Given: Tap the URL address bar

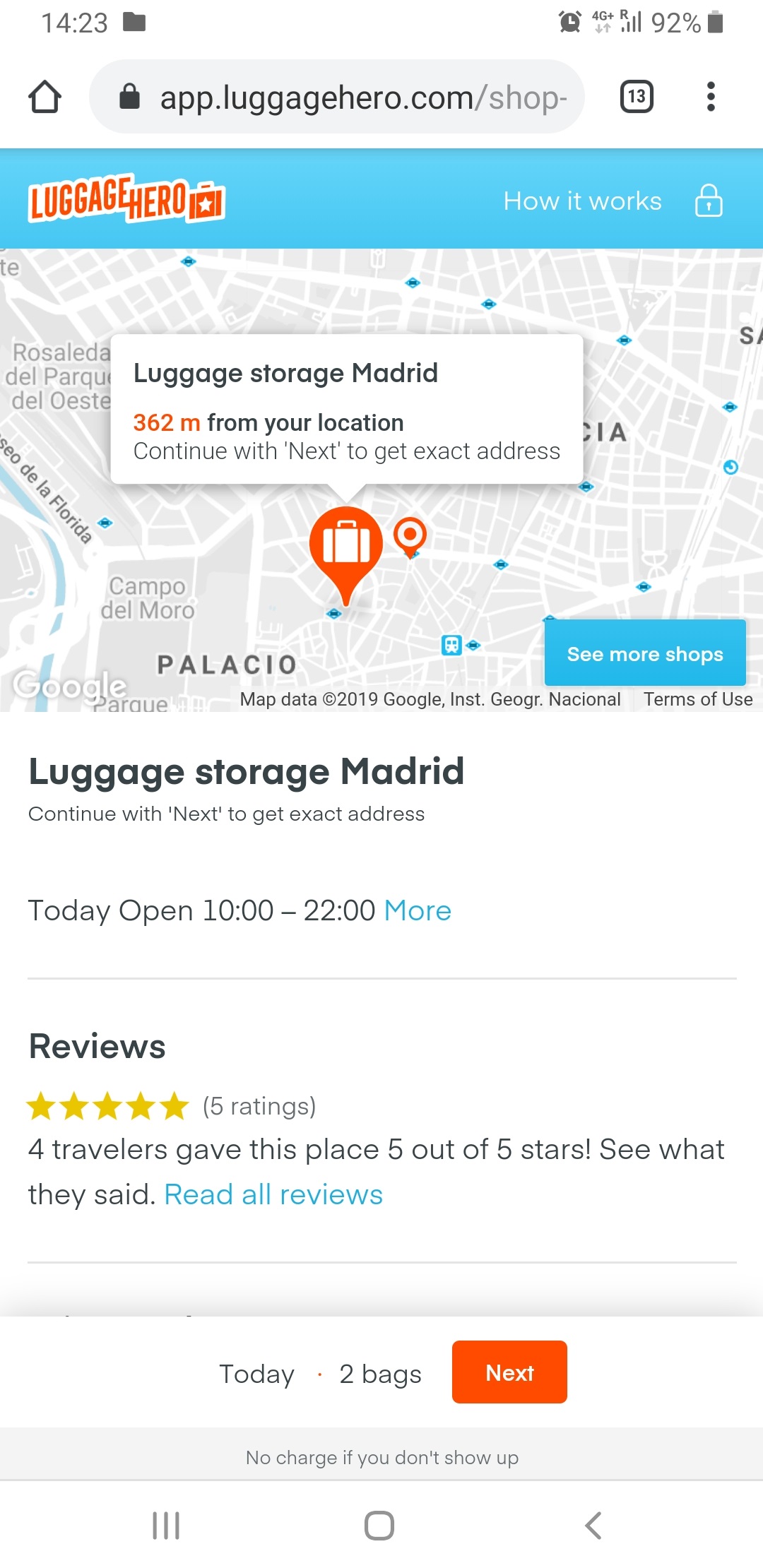Looking at the screenshot, I should pyautogui.click(x=338, y=97).
